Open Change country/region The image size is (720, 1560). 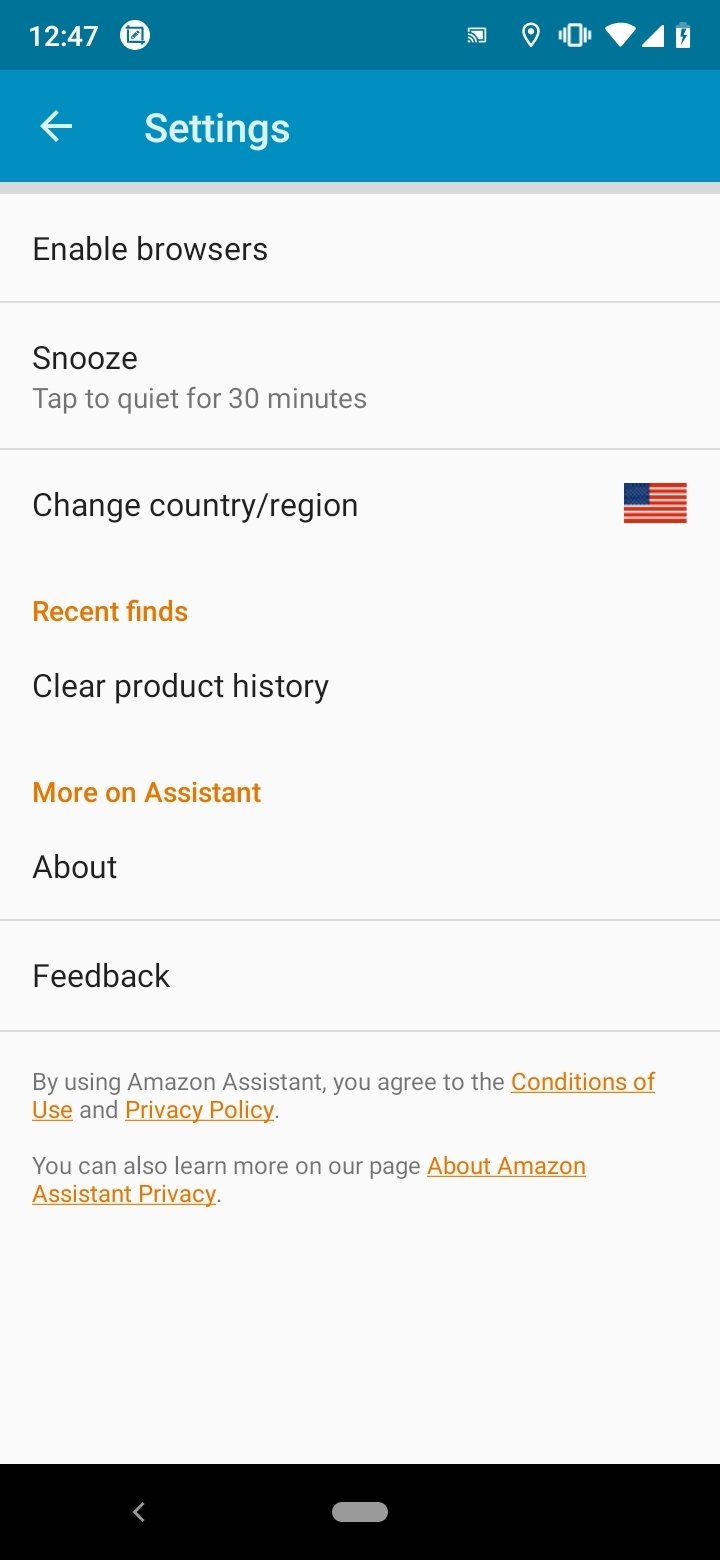coord(360,505)
